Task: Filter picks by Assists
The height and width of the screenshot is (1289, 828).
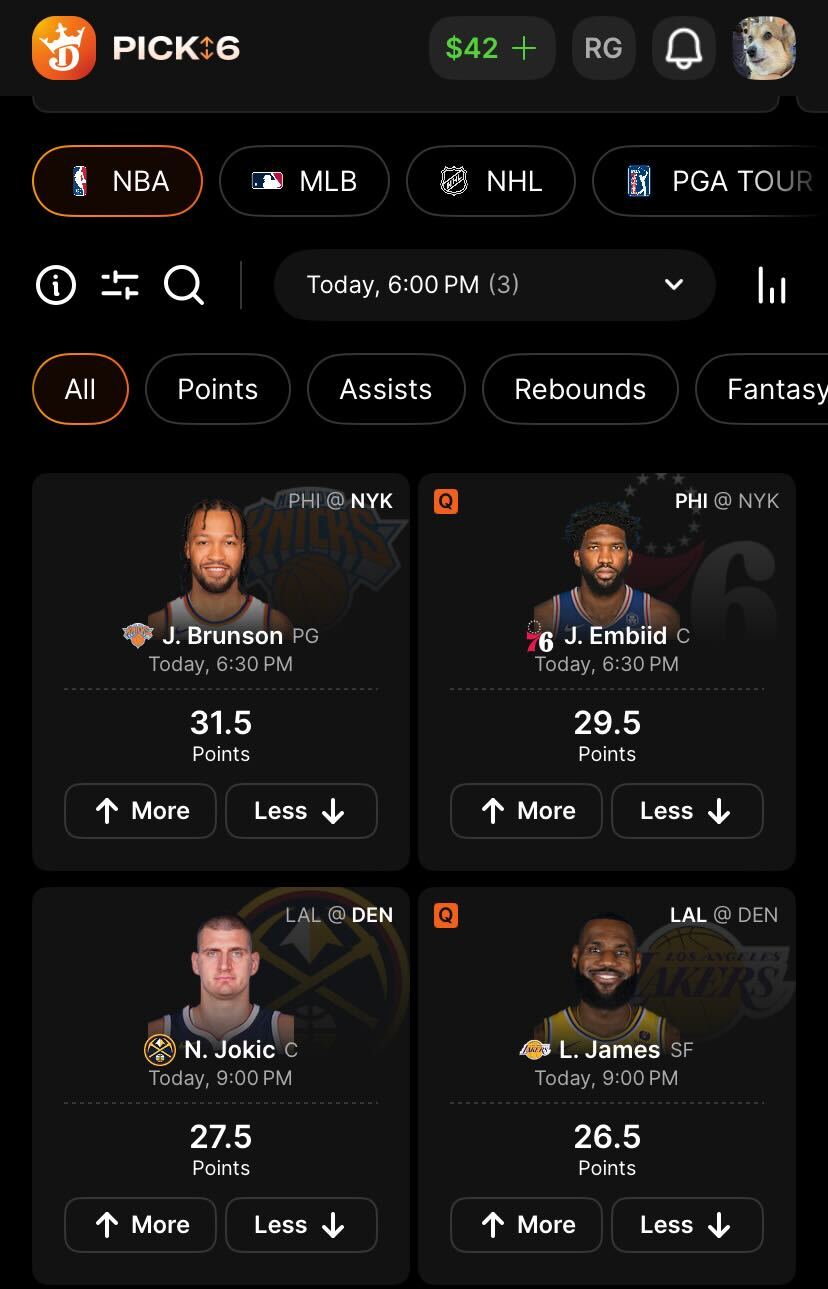Action: (x=385, y=389)
